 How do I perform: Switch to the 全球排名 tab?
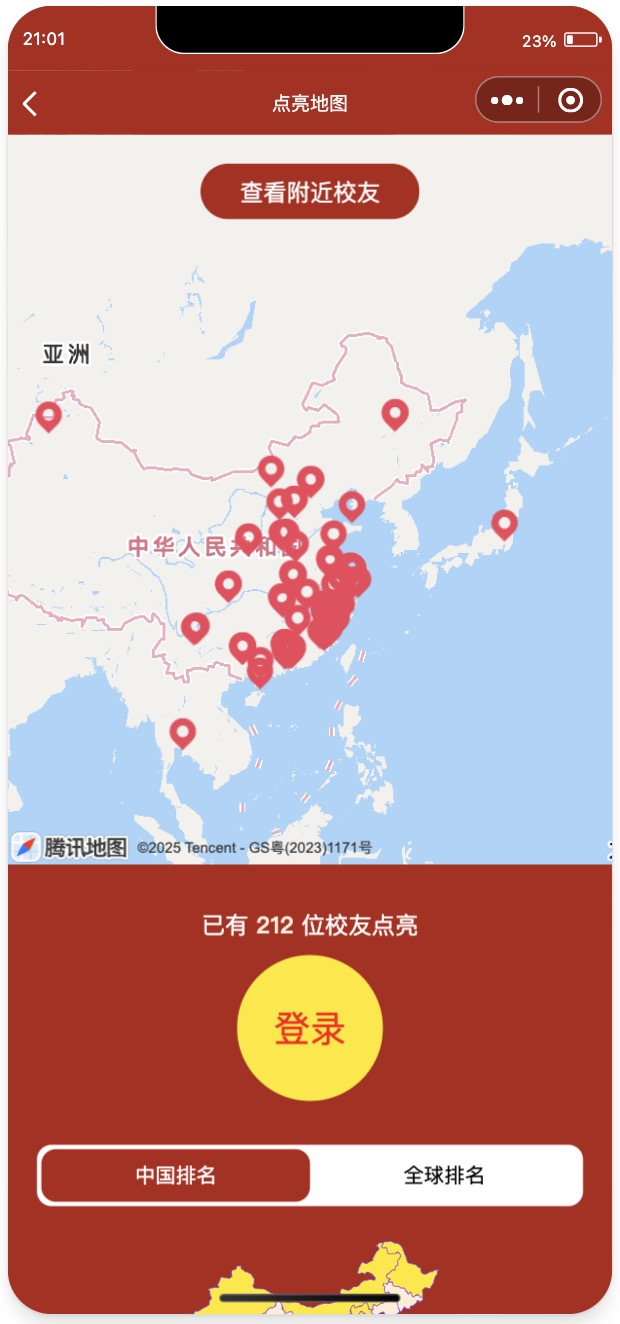[x=444, y=1175]
